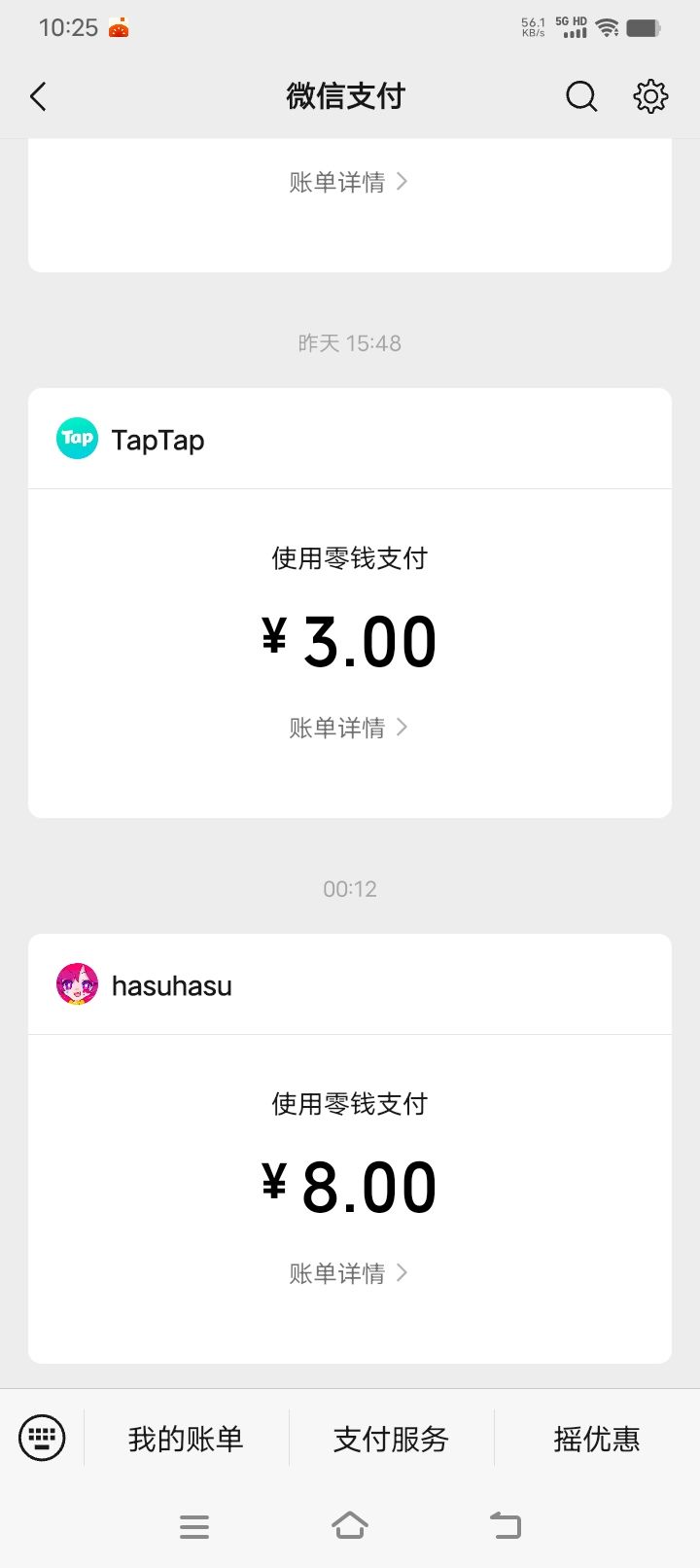The height and width of the screenshot is (1568, 700).
Task: Click the hasuhasu merchant avatar
Action: [x=77, y=984]
